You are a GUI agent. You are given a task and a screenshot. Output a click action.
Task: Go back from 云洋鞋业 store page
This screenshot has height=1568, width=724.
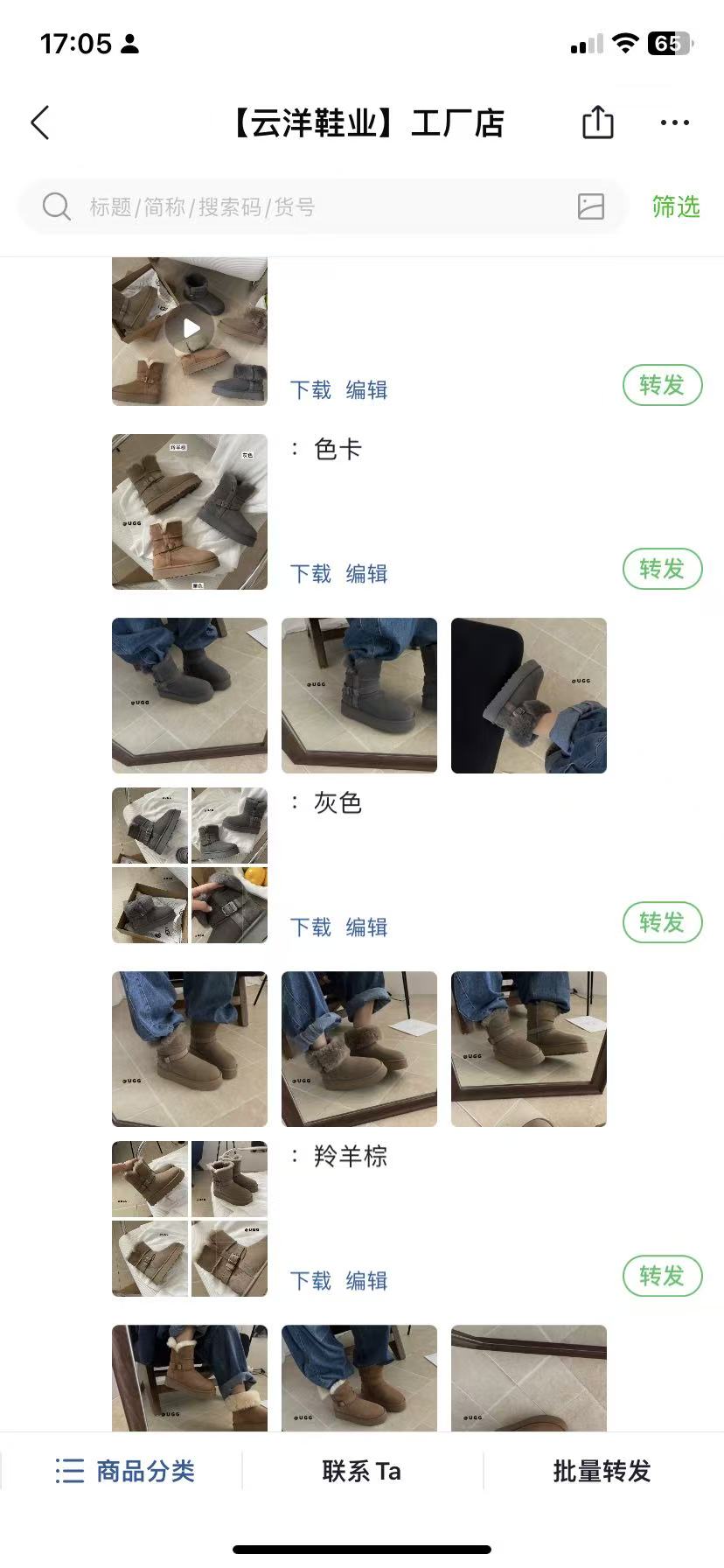[40, 123]
